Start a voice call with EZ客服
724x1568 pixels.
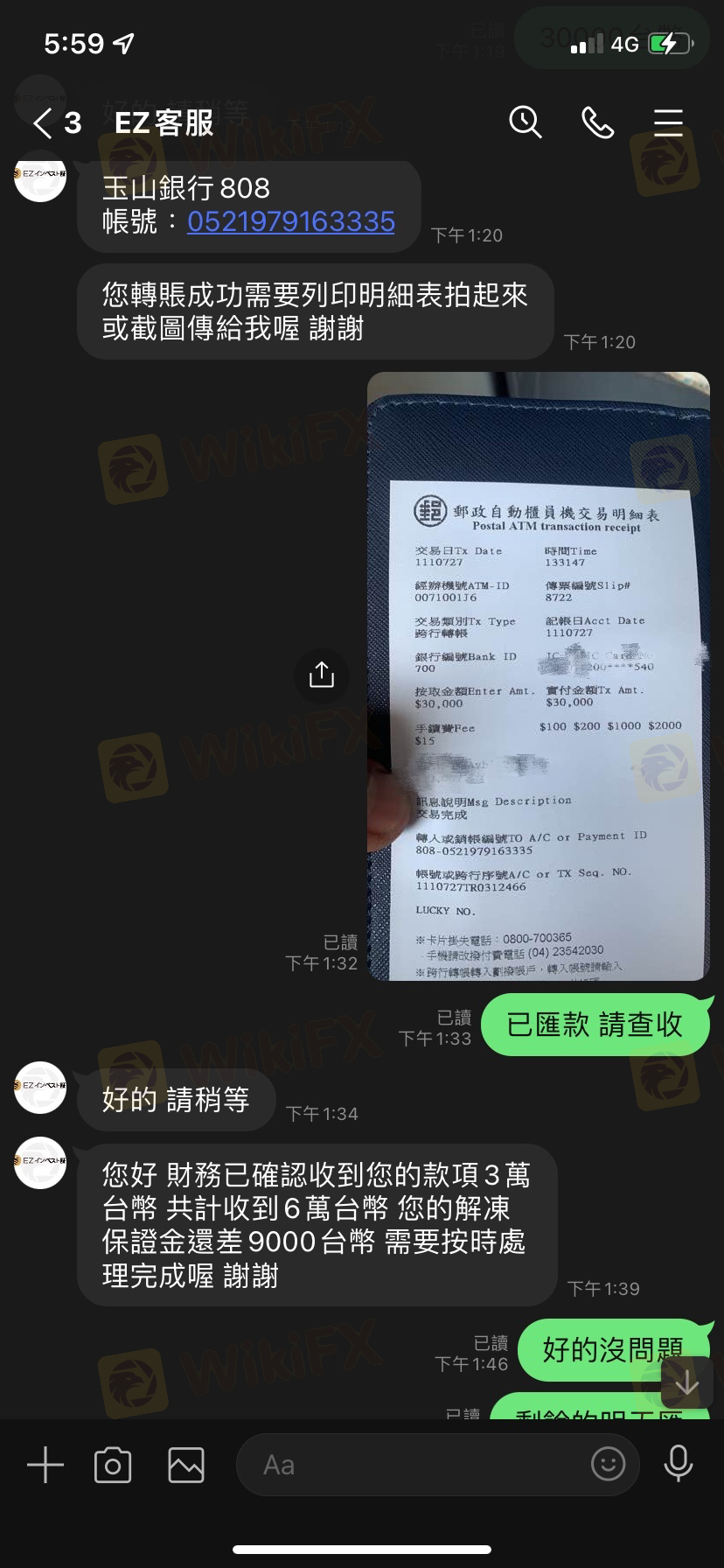[597, 122]
